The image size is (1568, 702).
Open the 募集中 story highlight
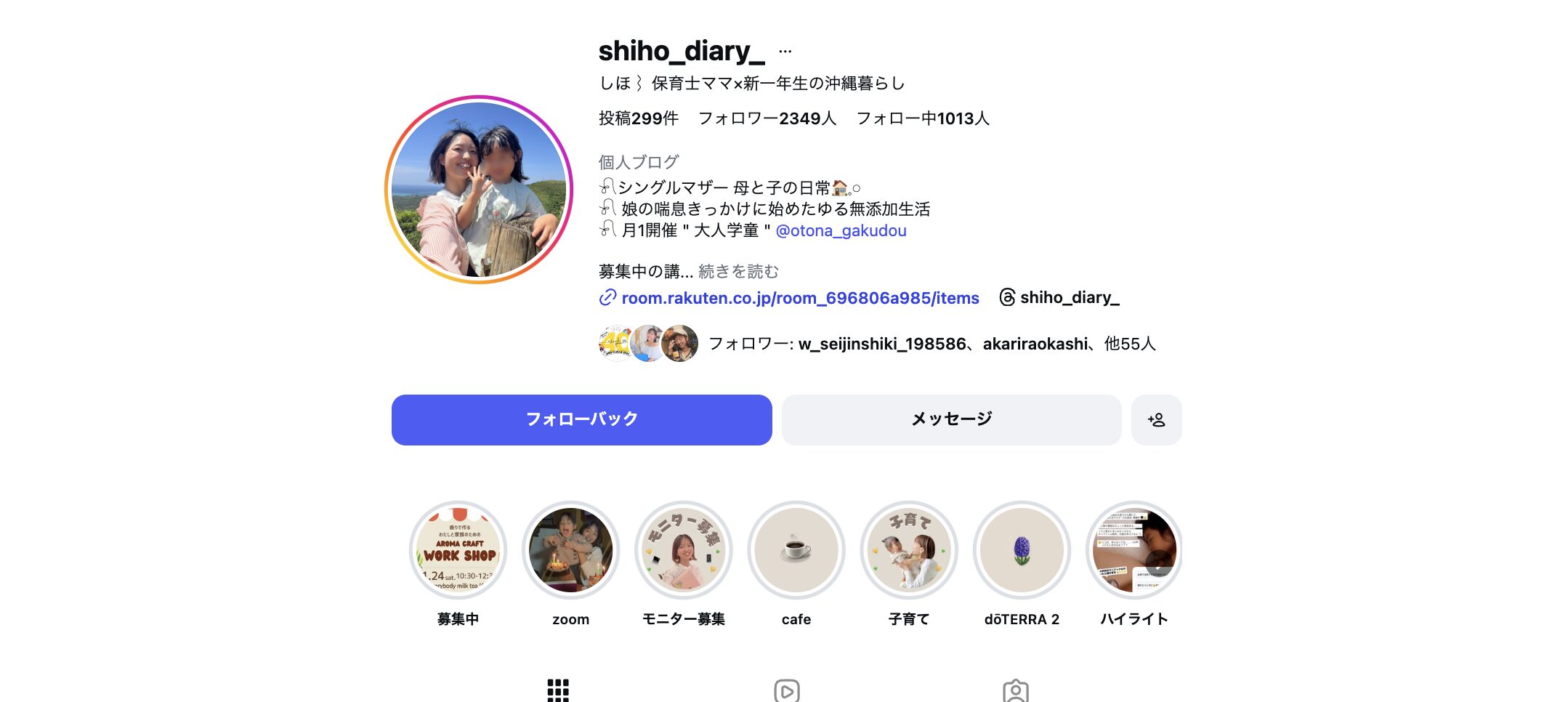(458, 550)
